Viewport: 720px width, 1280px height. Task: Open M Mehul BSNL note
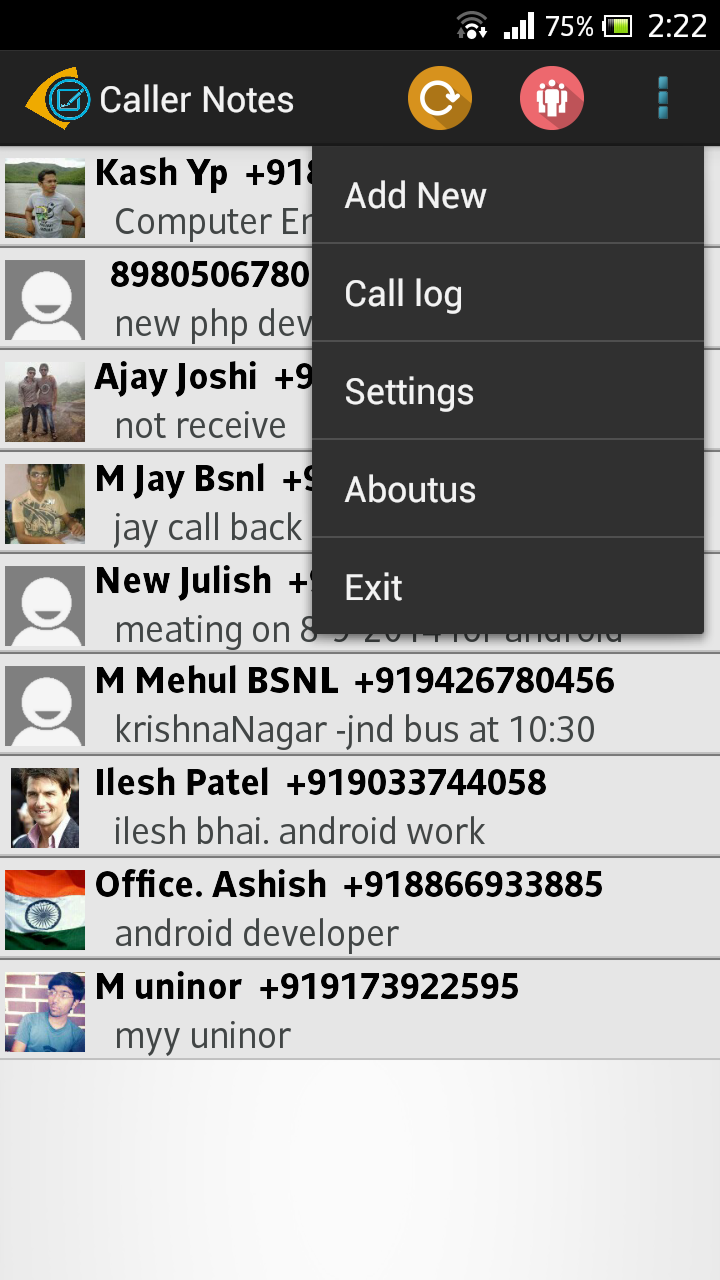click(x=360, y=705)
